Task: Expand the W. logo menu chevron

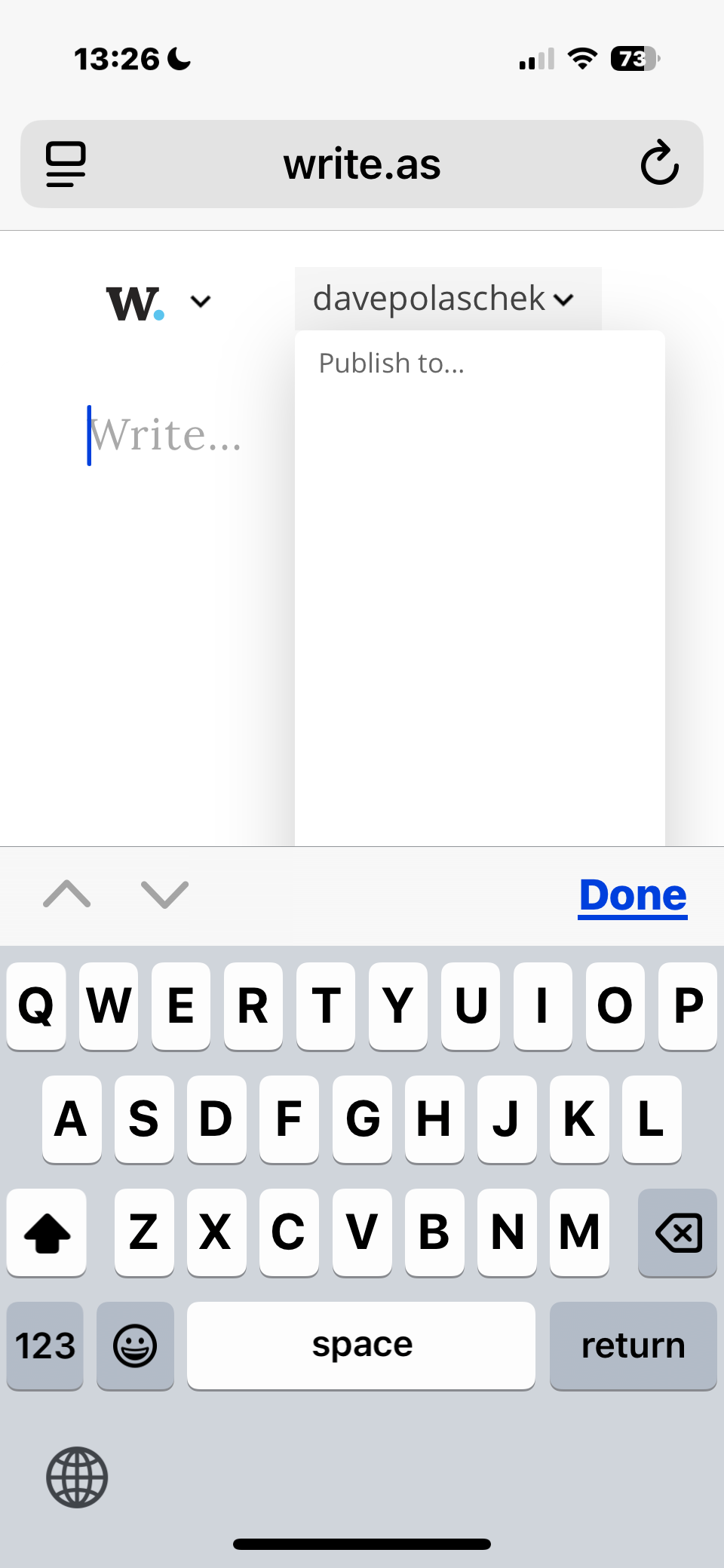Action: [x=201, y=302]
